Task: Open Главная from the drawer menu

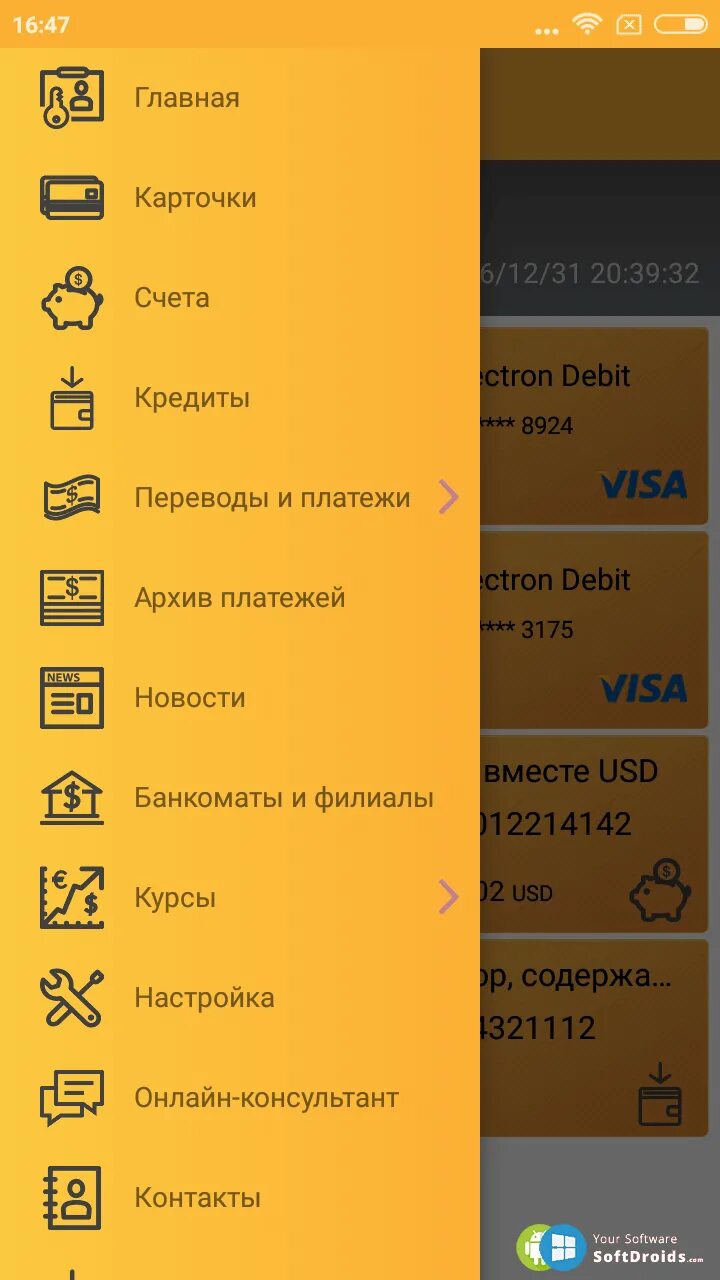Action: click(240, 98)
